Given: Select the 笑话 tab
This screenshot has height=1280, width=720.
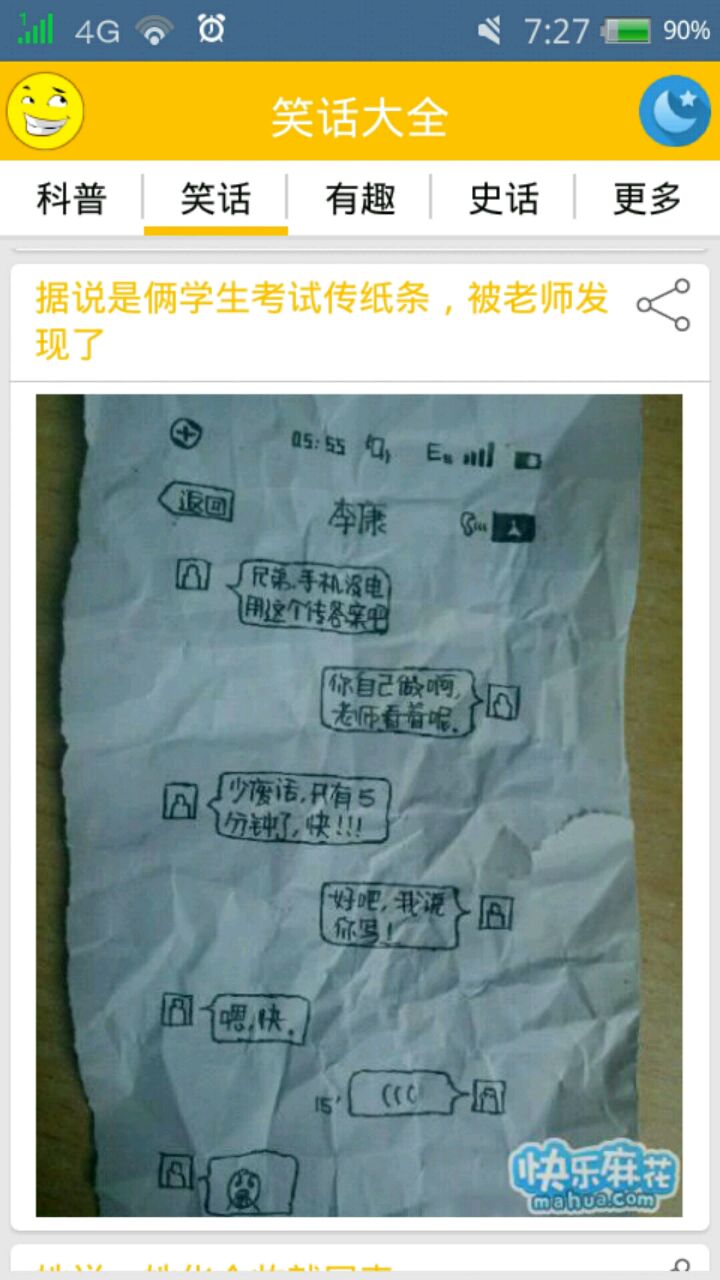Looking at the screenshot, I should 215,199.
